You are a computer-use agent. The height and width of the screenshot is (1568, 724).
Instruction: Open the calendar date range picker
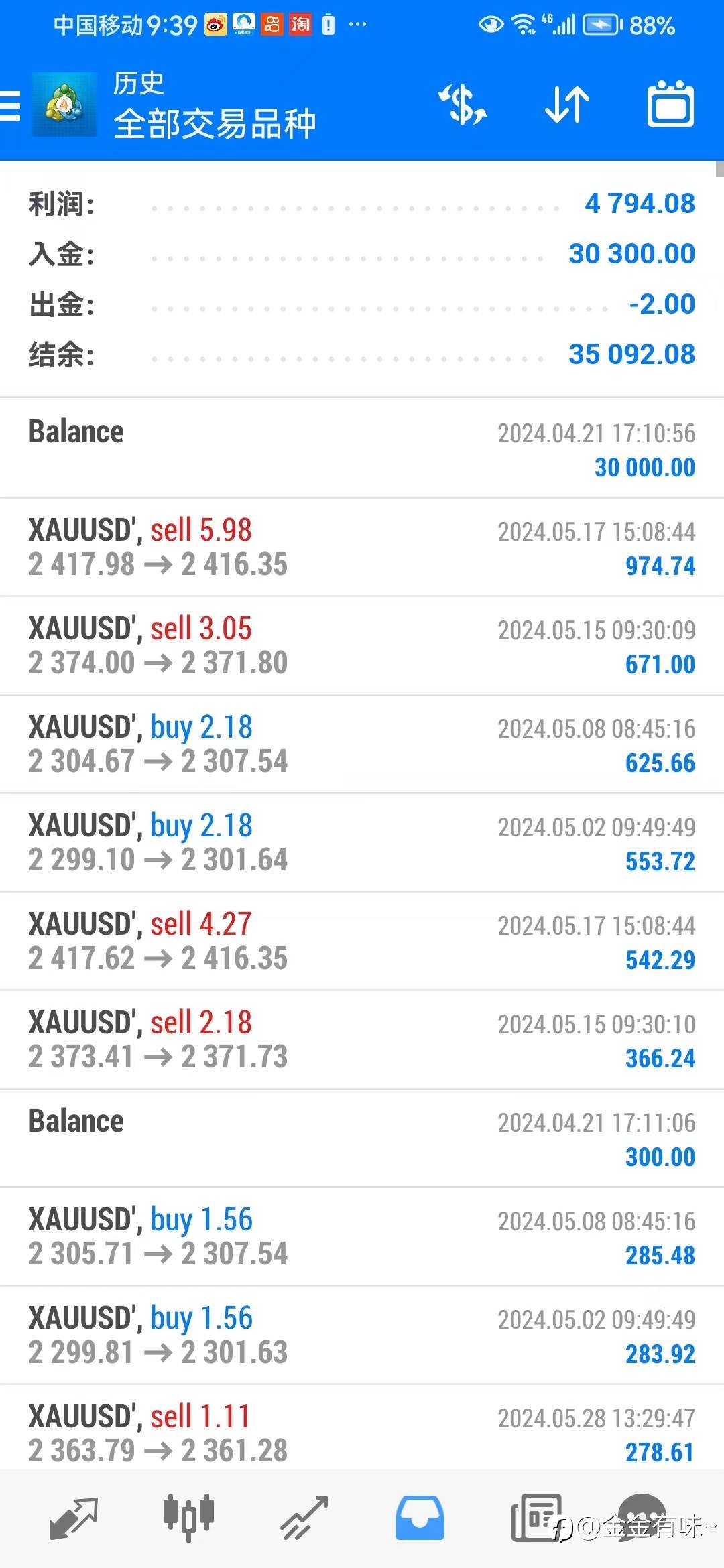670,104
